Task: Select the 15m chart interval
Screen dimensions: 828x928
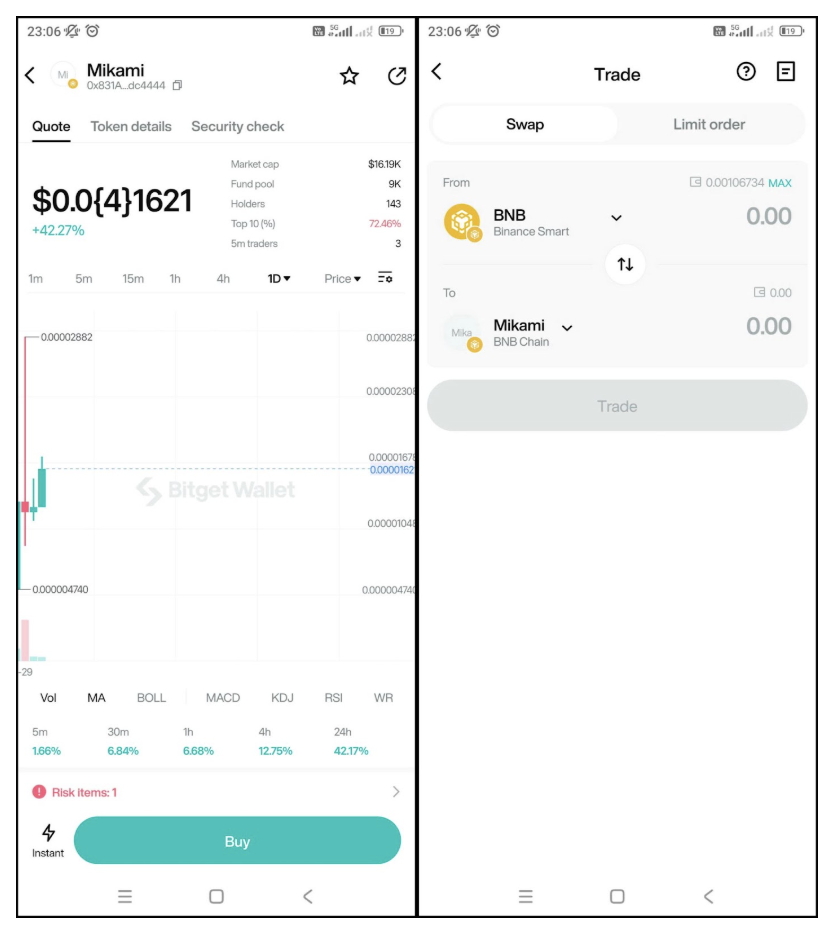Action: pyautogui.click(x=133, y=278)
